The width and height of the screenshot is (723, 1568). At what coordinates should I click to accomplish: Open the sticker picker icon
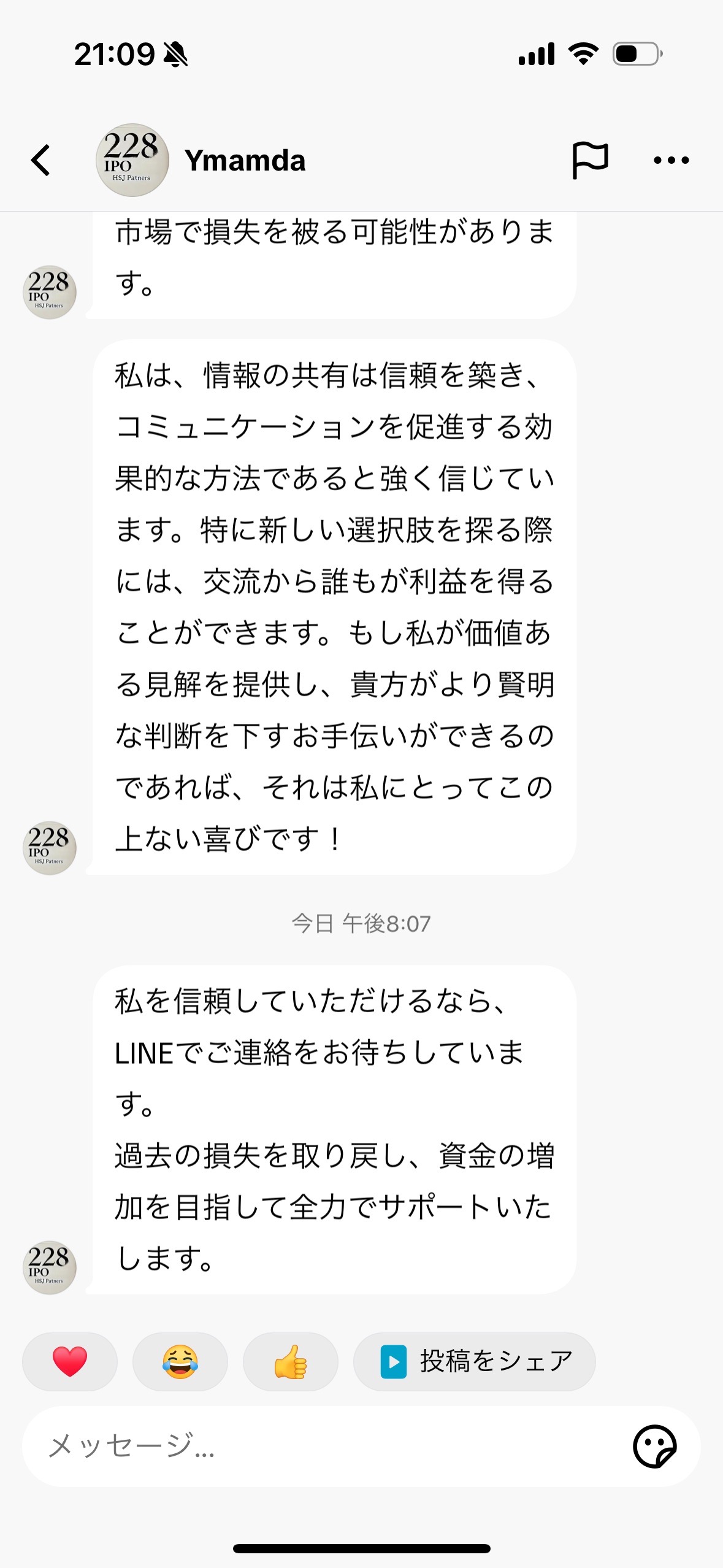[x=655, y=1447]
